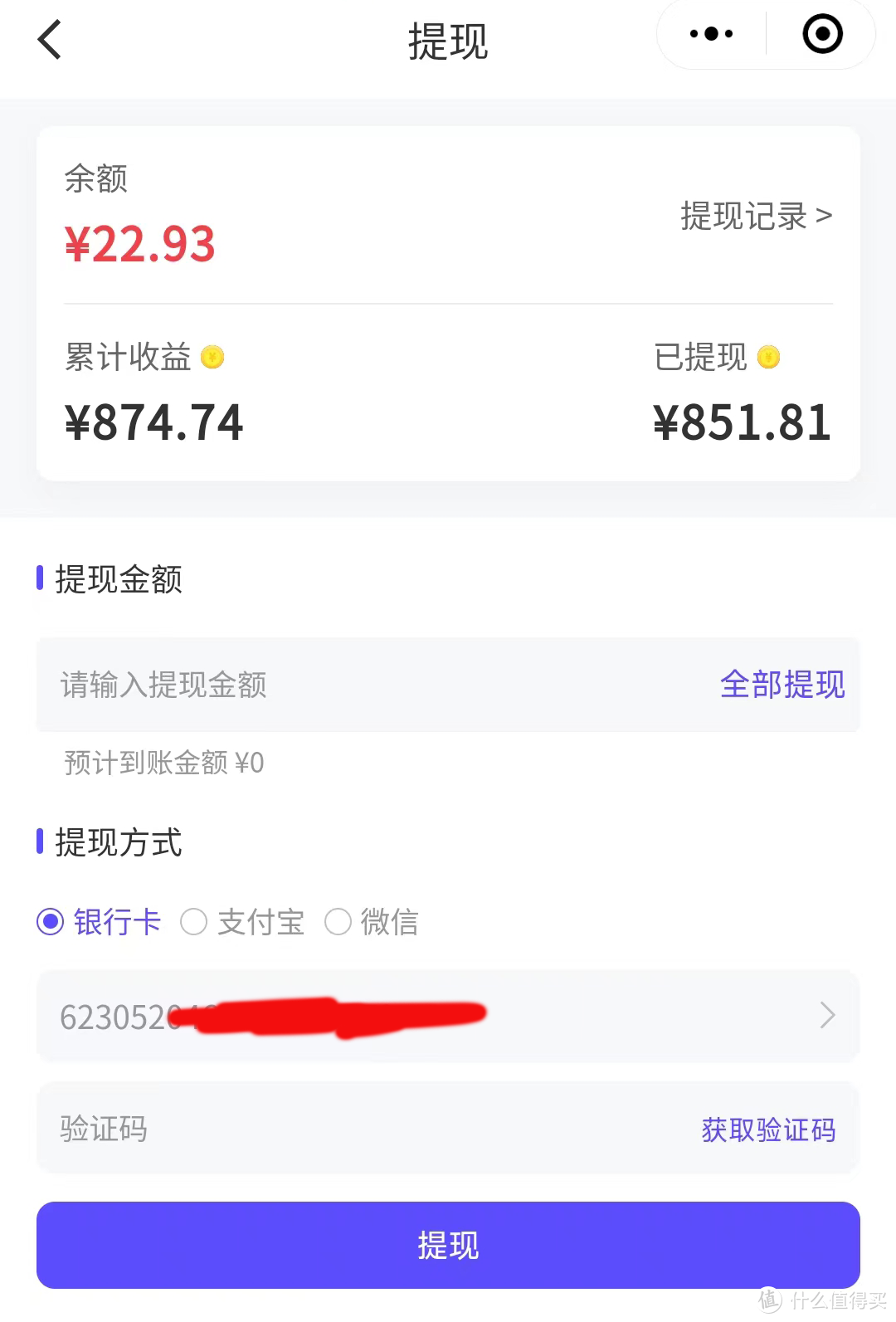Open the withdrawal records 提现记录
896x1322 pixels.
747,216
